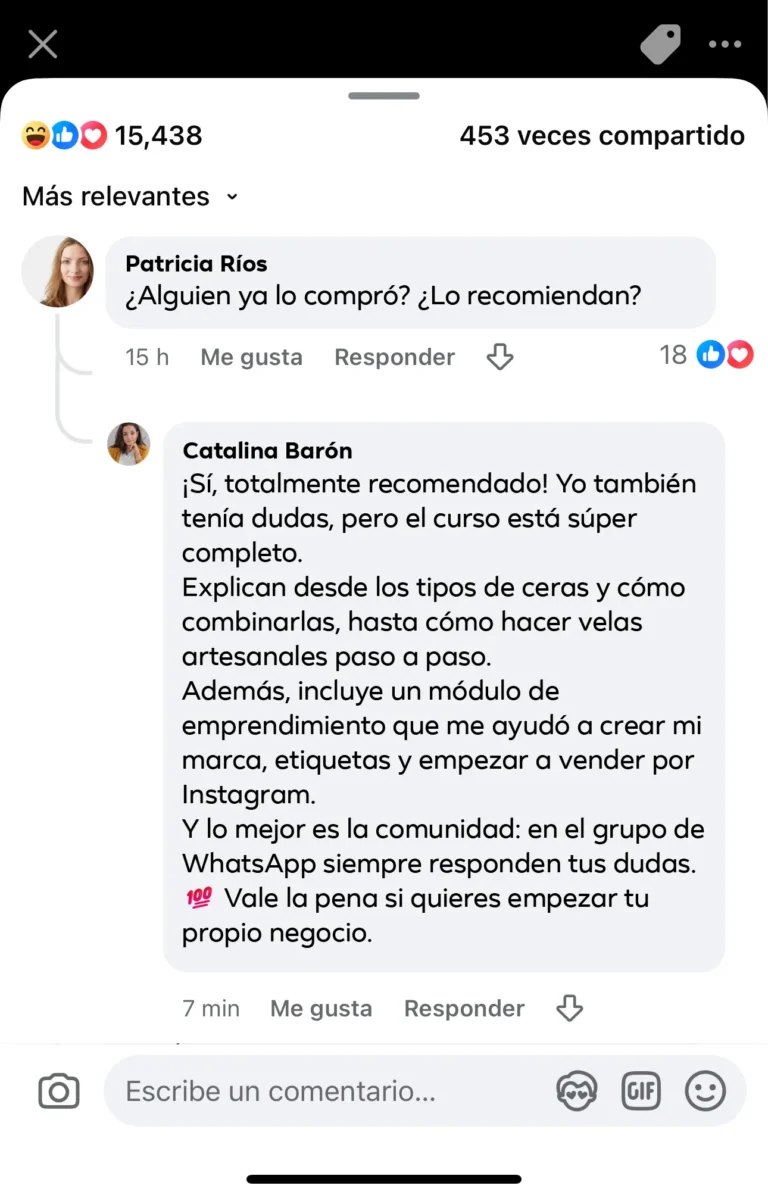This screenshot has width=768, height=1198.
Task: Close the comments view
Action: pos(43,43)
